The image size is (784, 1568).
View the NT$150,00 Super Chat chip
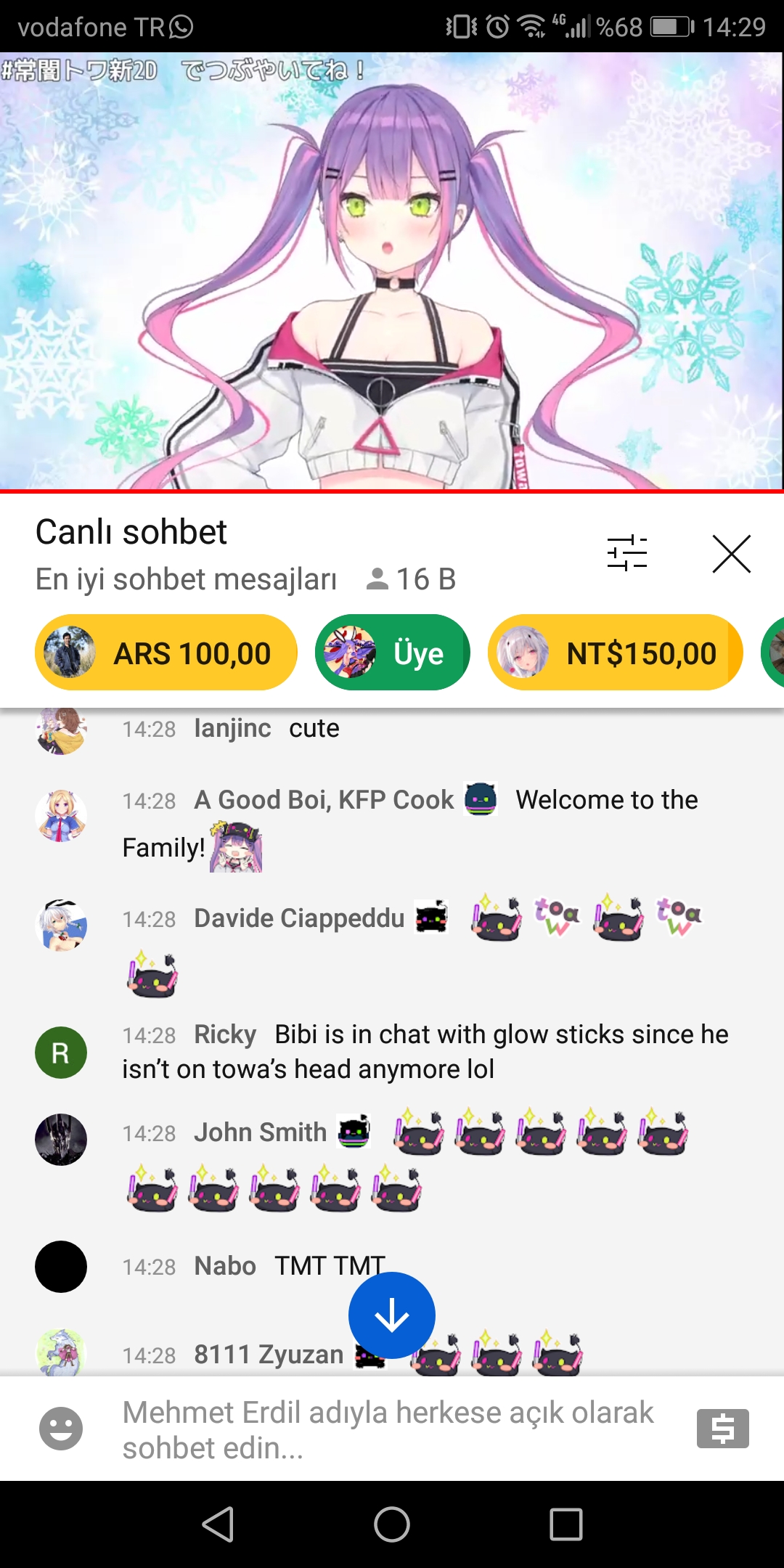(616, 653)
